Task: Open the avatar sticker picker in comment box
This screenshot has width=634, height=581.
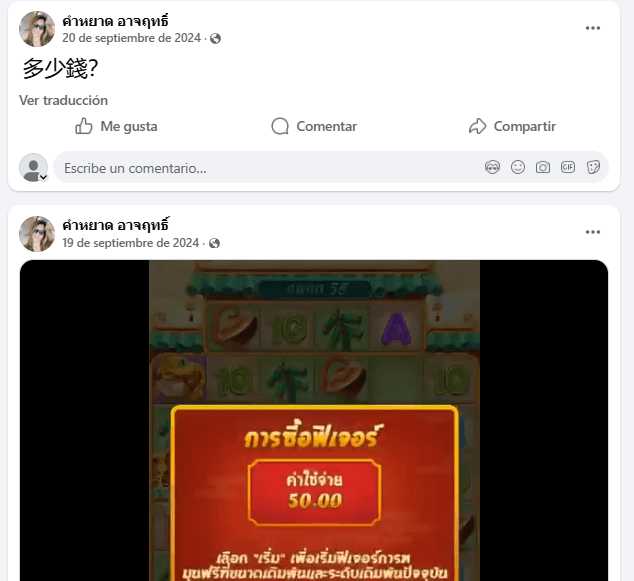Action: pos(492,168)
